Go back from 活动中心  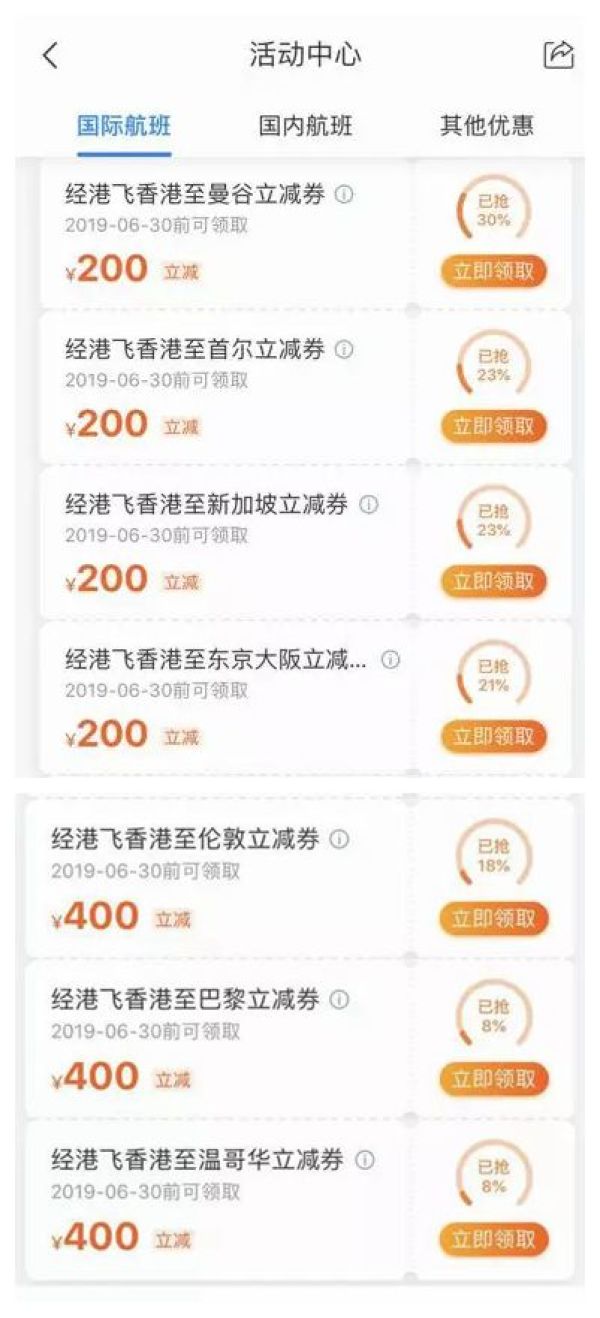coord(50,56)
